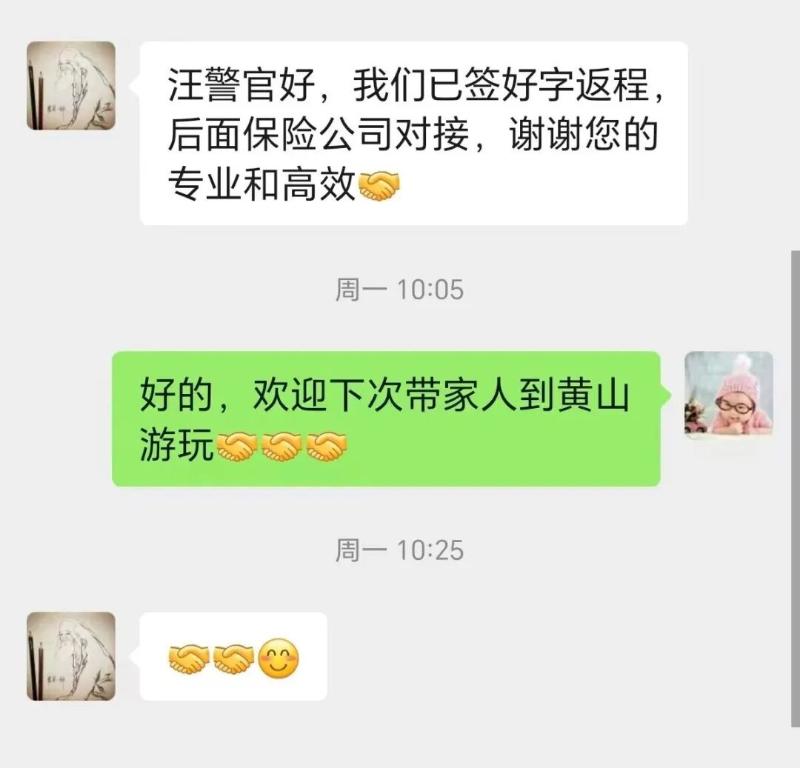800x768 pixels.
Task: Open sender's avatar beside the 汪警官好 message
Action: [x=71, y=86]
